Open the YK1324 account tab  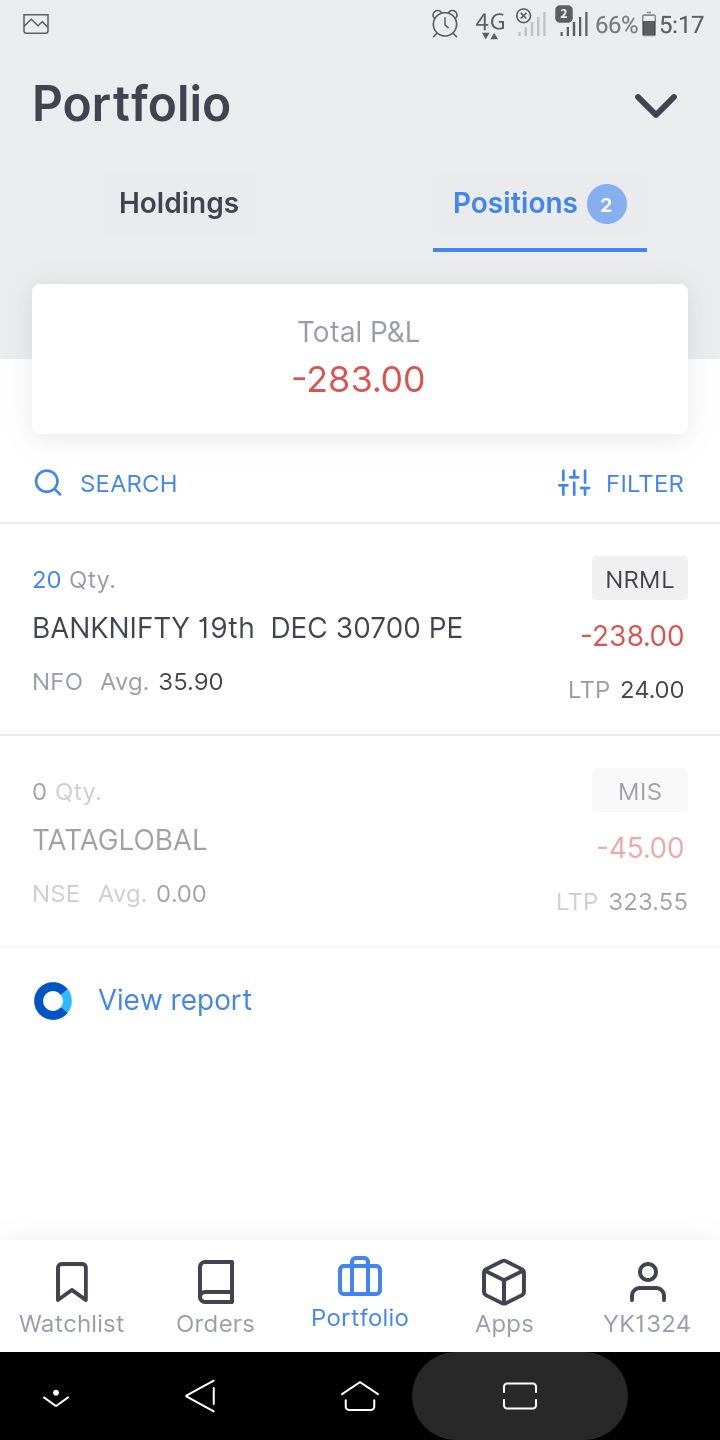[x=647, y=1297]
